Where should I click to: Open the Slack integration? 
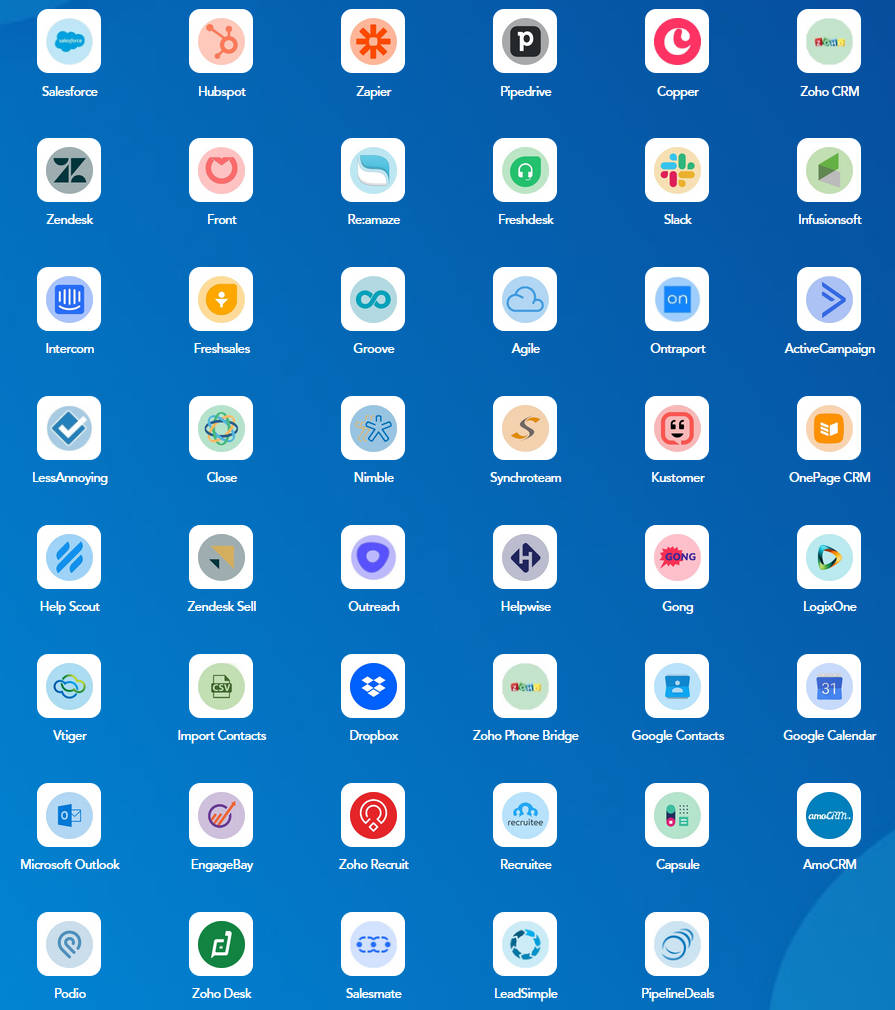(x=677, y=170)
